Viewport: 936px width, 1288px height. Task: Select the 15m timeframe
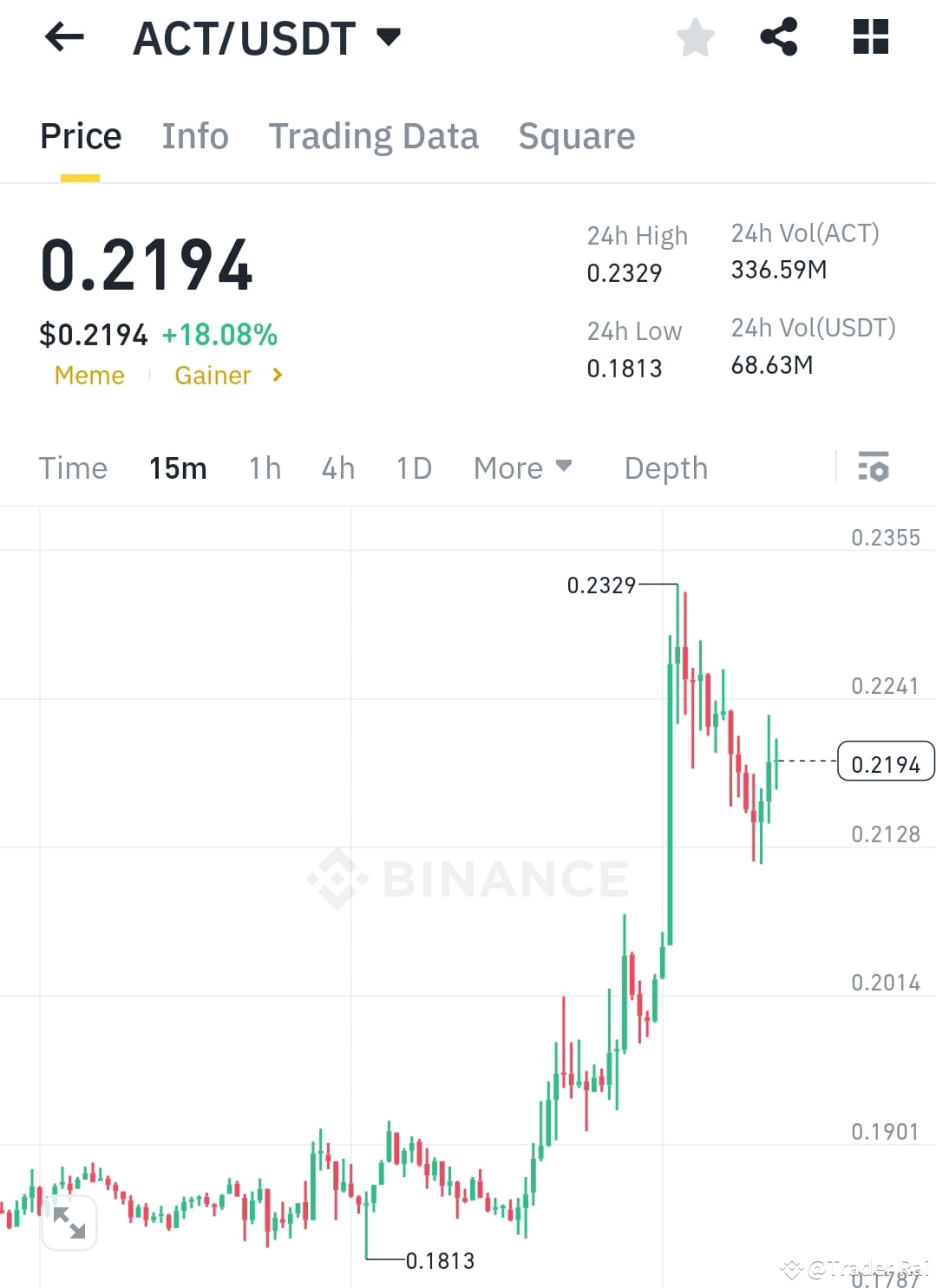click(177, 467)
